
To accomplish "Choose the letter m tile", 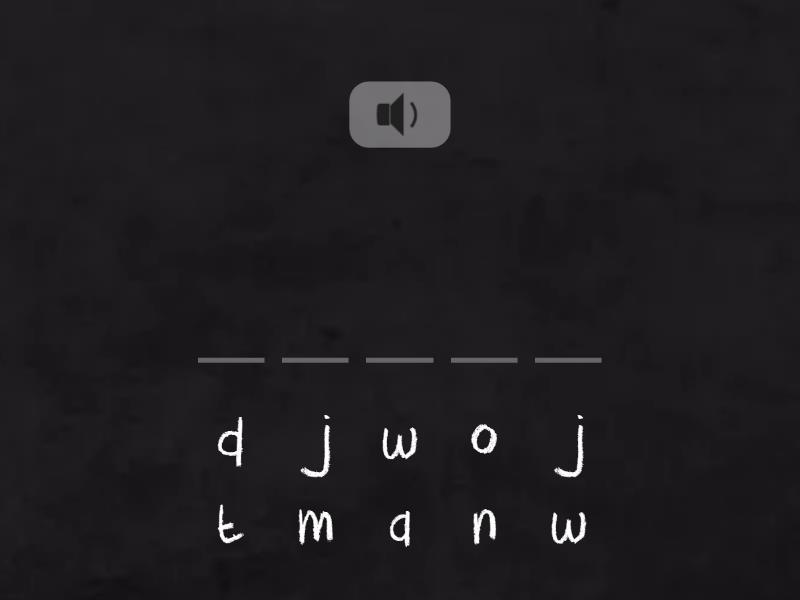I will tap(315, 526).
